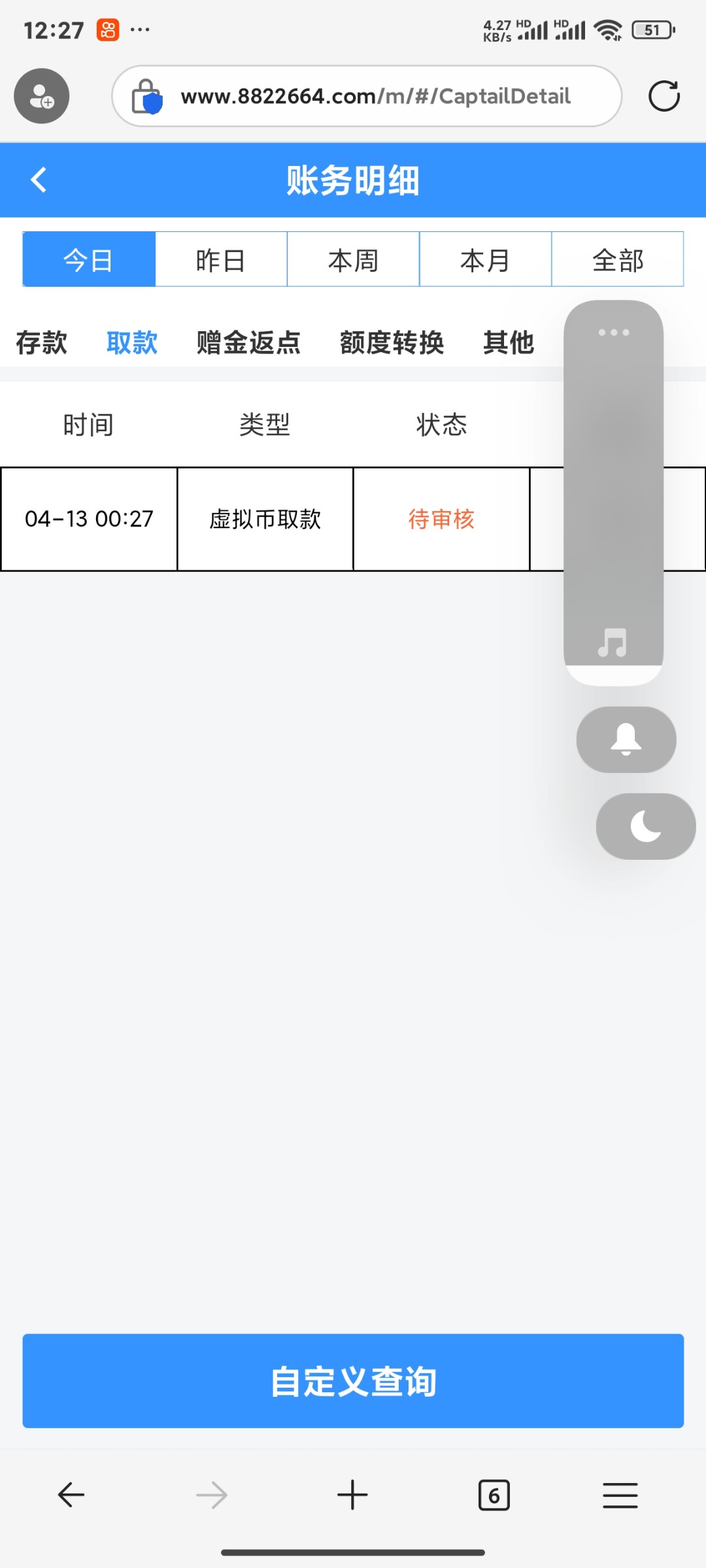The width and height of the screenshot is (706, 1568).
Task: Switch to 本月 date filter
Action: point(485,259)
